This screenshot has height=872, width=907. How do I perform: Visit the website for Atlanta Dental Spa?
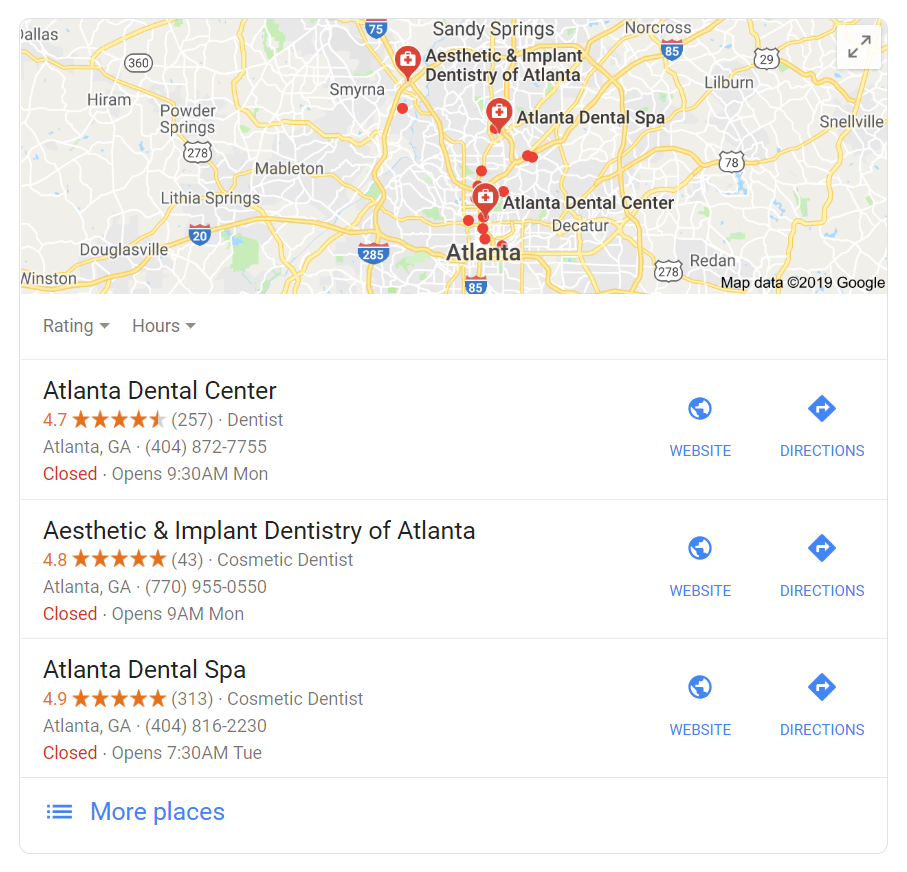point(700,703)
